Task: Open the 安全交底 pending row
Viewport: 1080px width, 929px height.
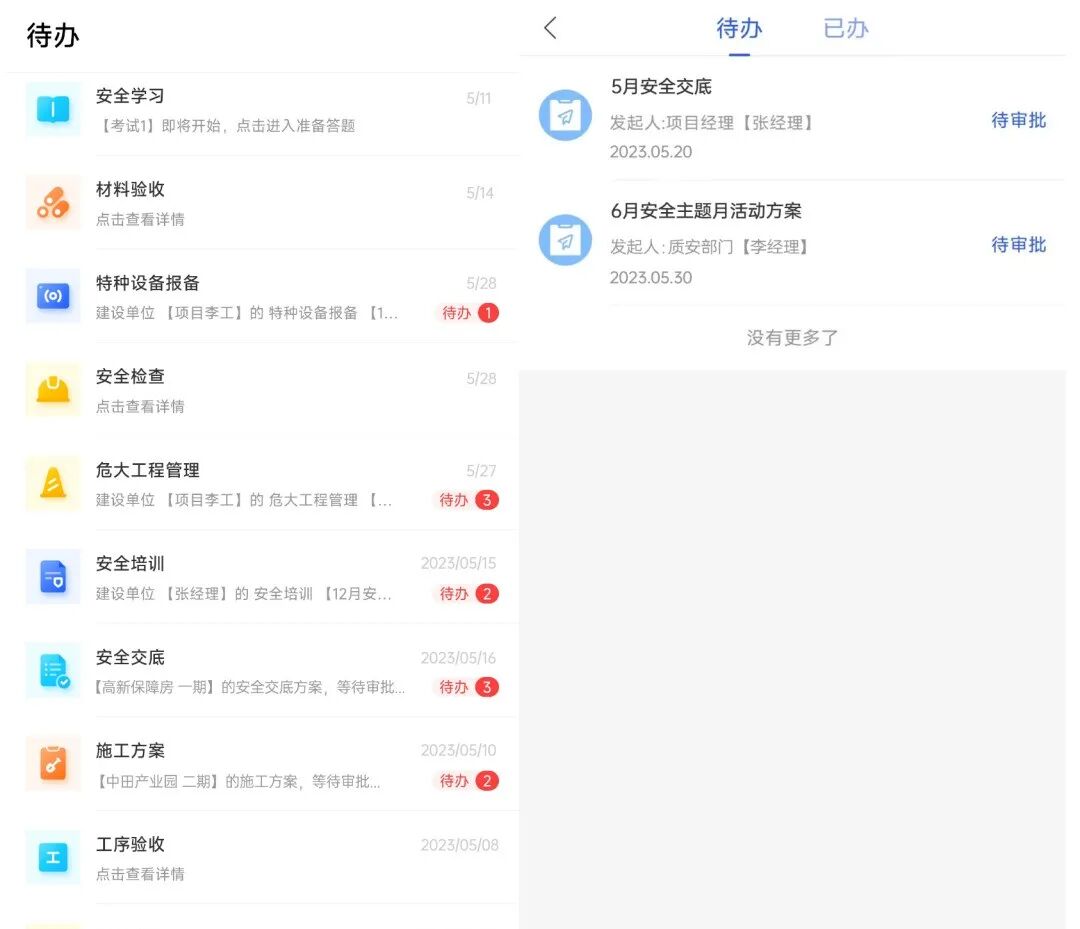Action: point(262,671)
